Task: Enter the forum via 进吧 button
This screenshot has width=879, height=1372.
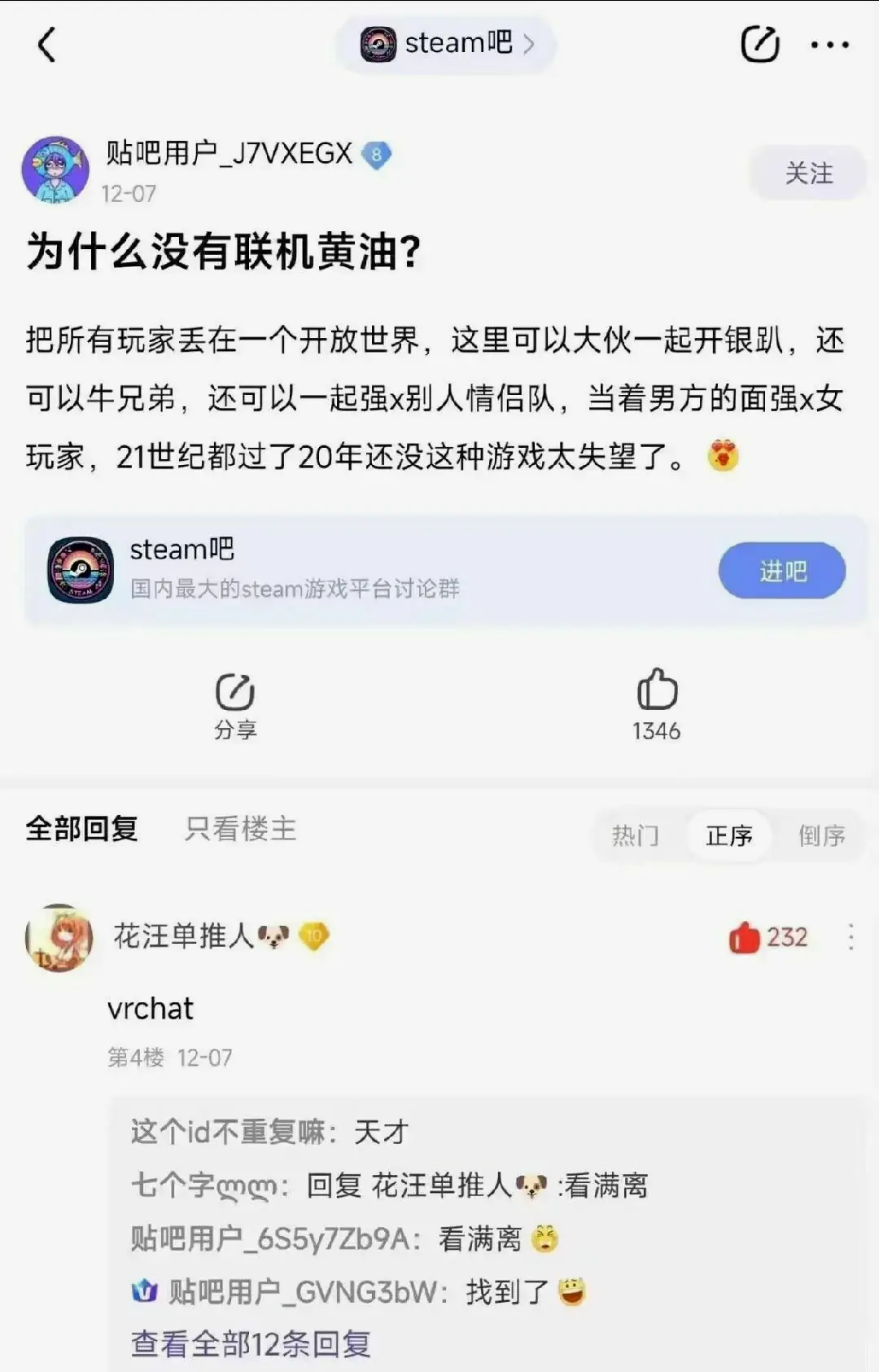Action: click(781, 571)
